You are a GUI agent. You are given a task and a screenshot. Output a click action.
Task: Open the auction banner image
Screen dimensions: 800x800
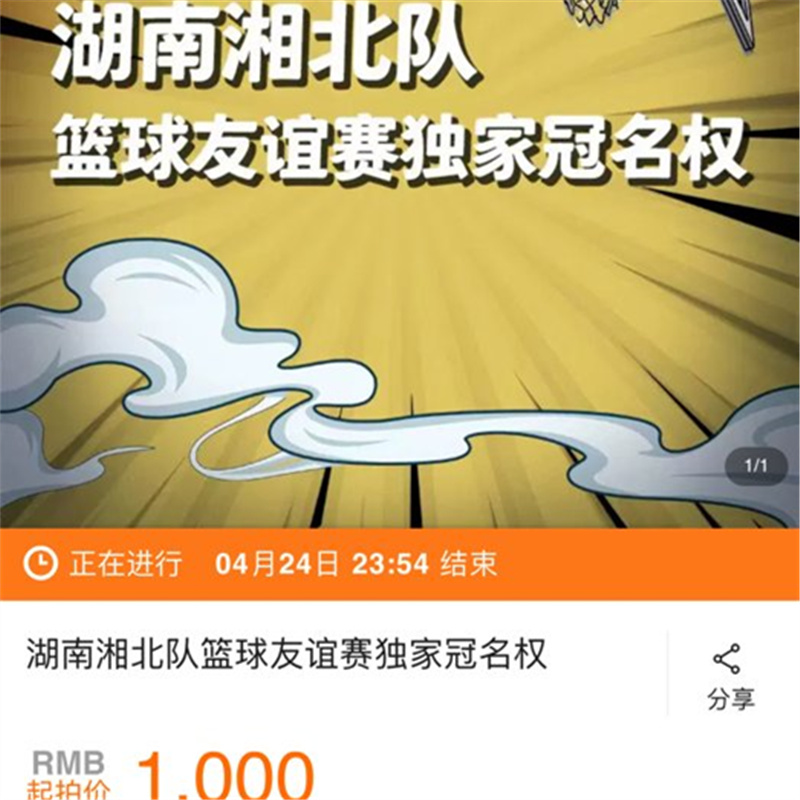pos(400,270)
